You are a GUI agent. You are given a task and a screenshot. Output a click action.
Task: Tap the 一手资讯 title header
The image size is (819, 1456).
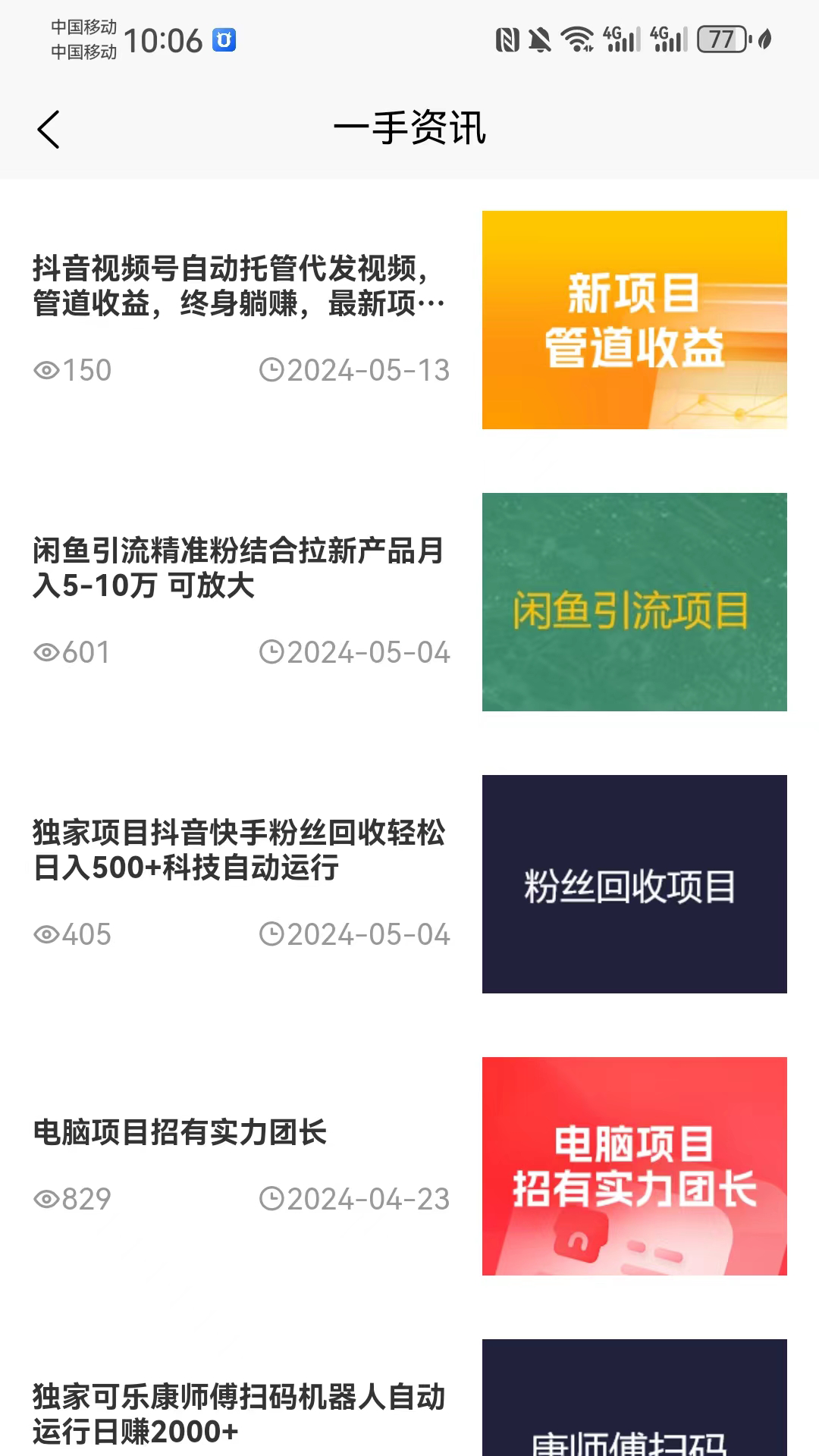click(409, 129)
